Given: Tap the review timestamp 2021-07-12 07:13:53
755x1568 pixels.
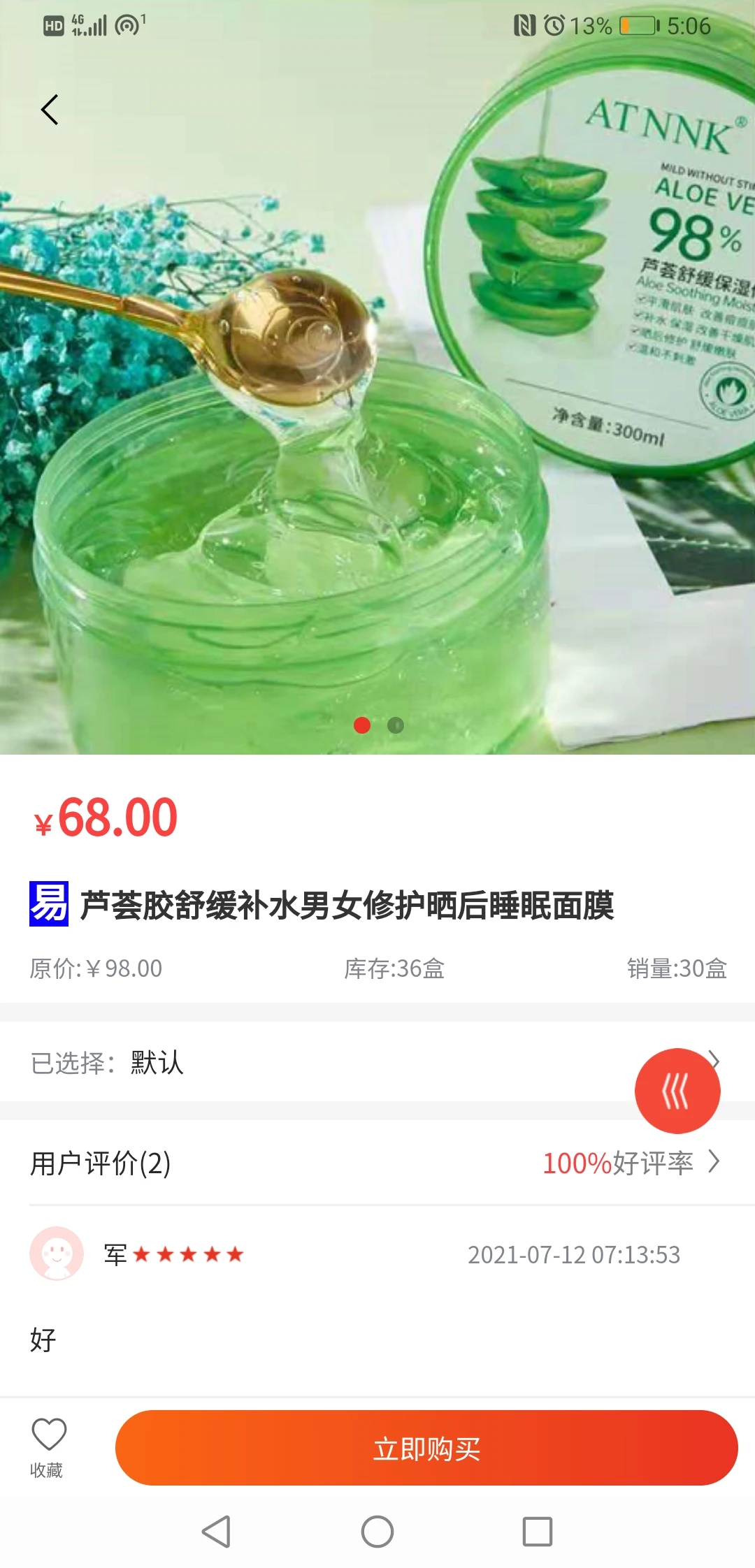Looking at the screenshot, I should click(x=575, y=1254).
